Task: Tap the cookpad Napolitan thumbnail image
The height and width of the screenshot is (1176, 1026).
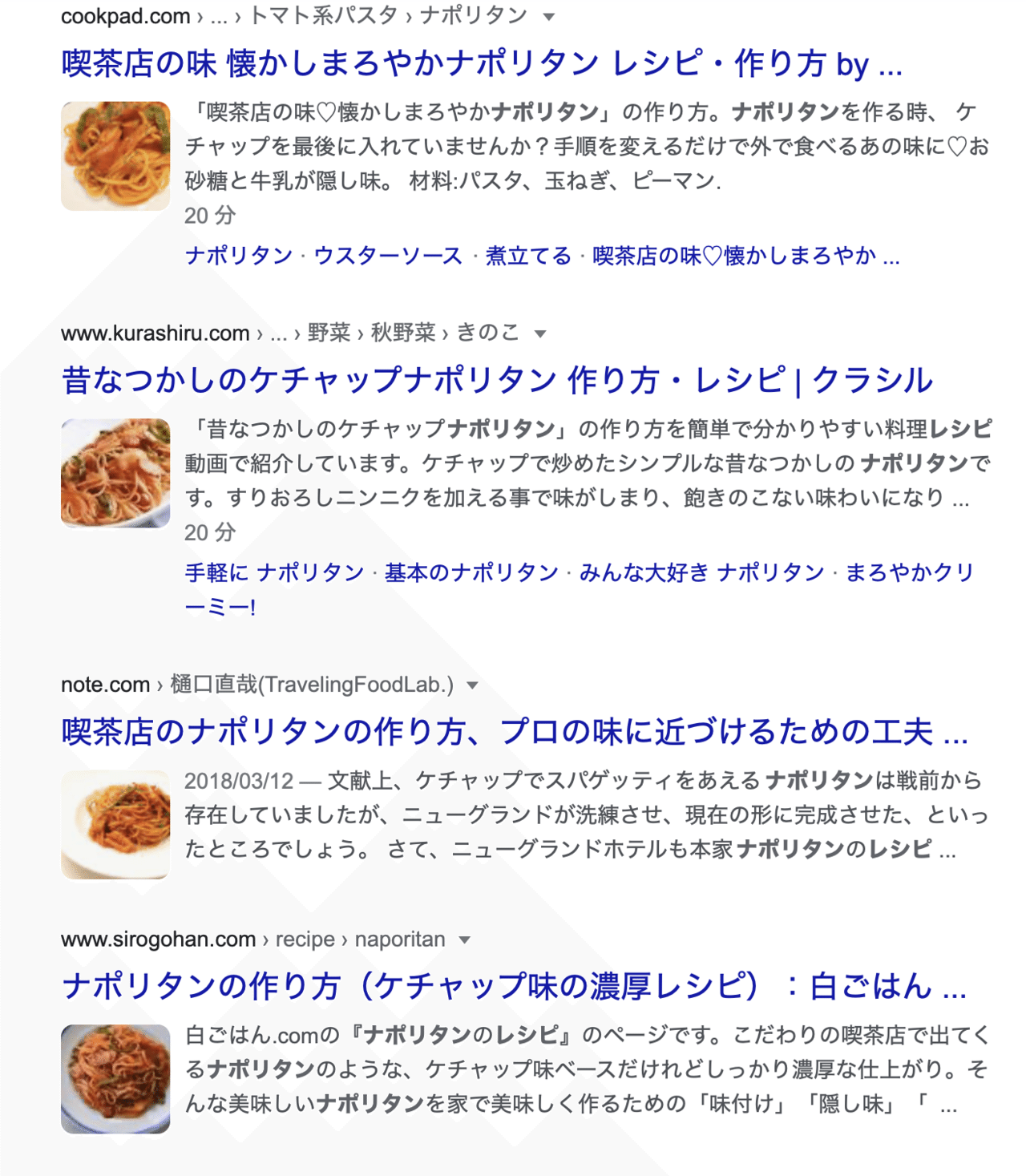Action: tap(115, 156)
